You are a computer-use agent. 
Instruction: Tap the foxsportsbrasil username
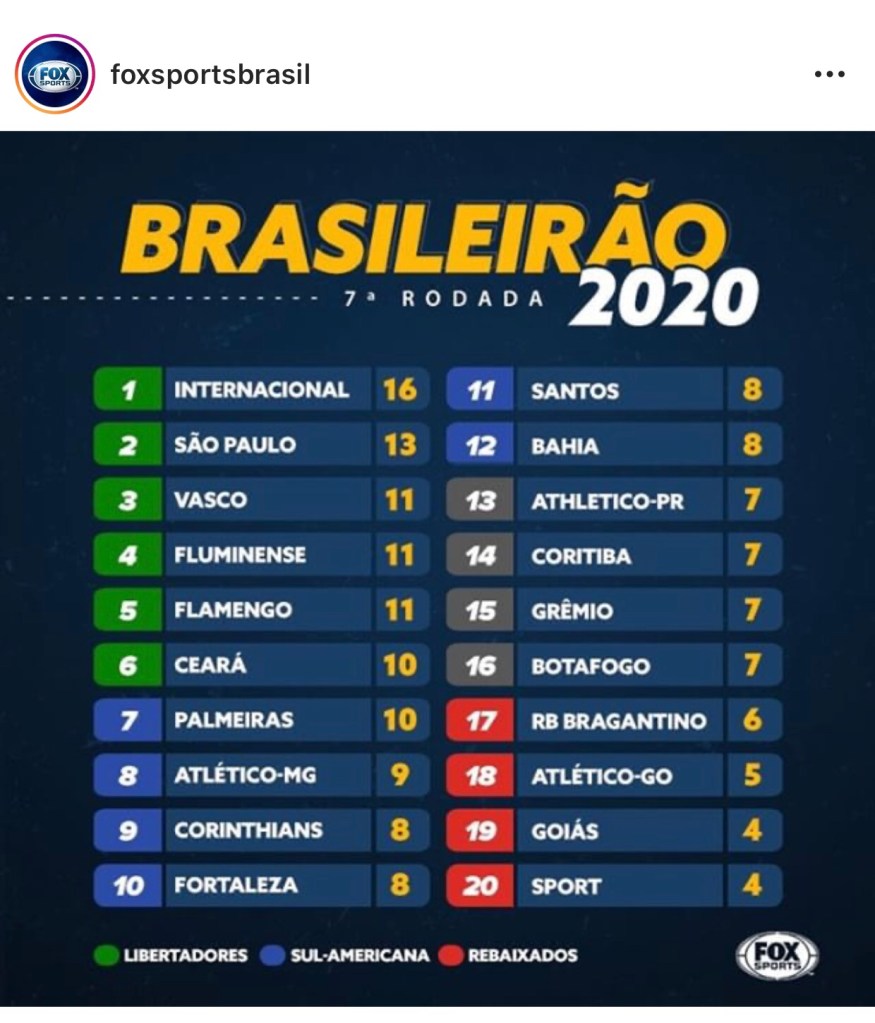tap(210, 75)
